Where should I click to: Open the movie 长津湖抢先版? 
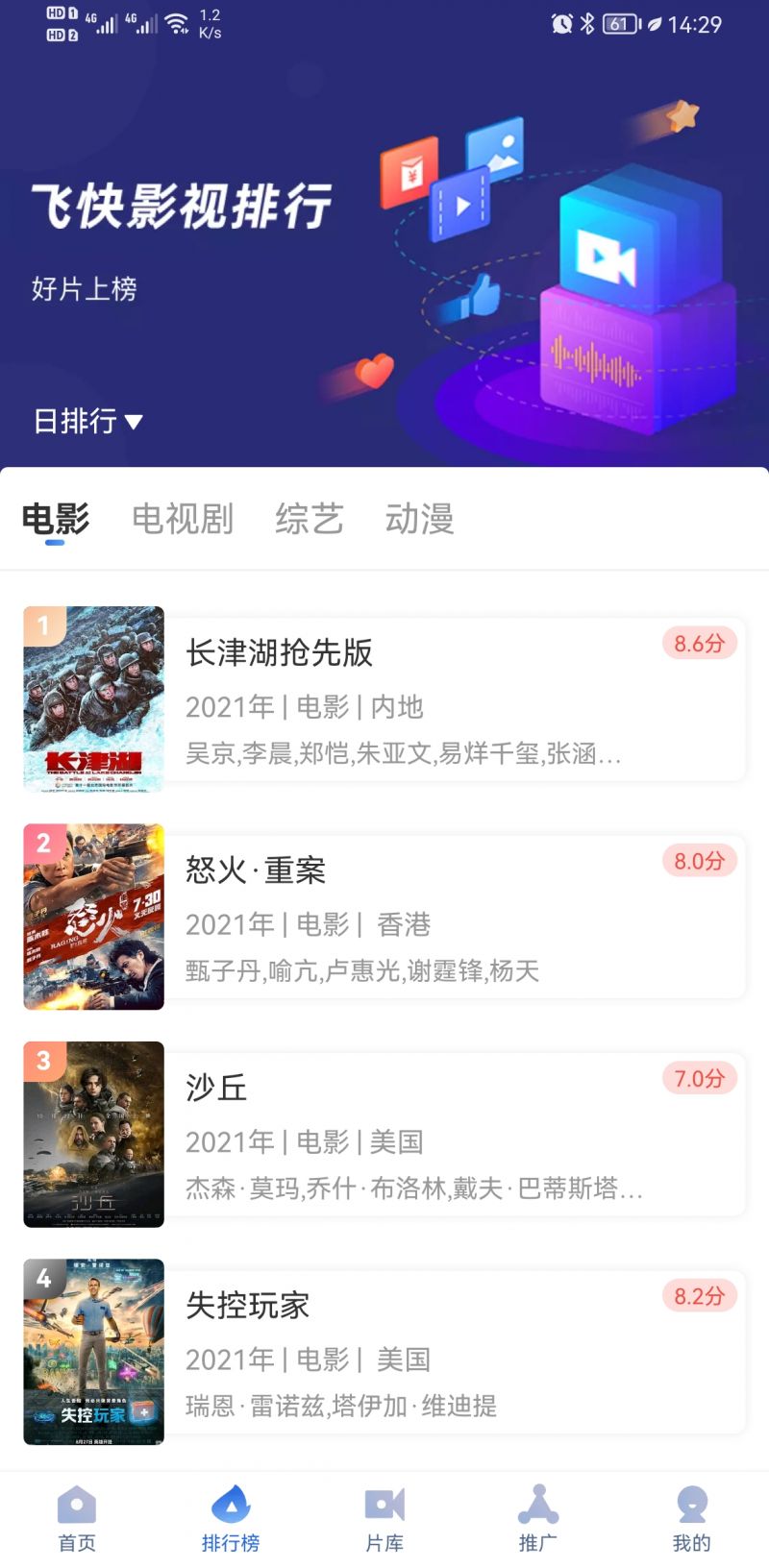(x=384, y=699)
